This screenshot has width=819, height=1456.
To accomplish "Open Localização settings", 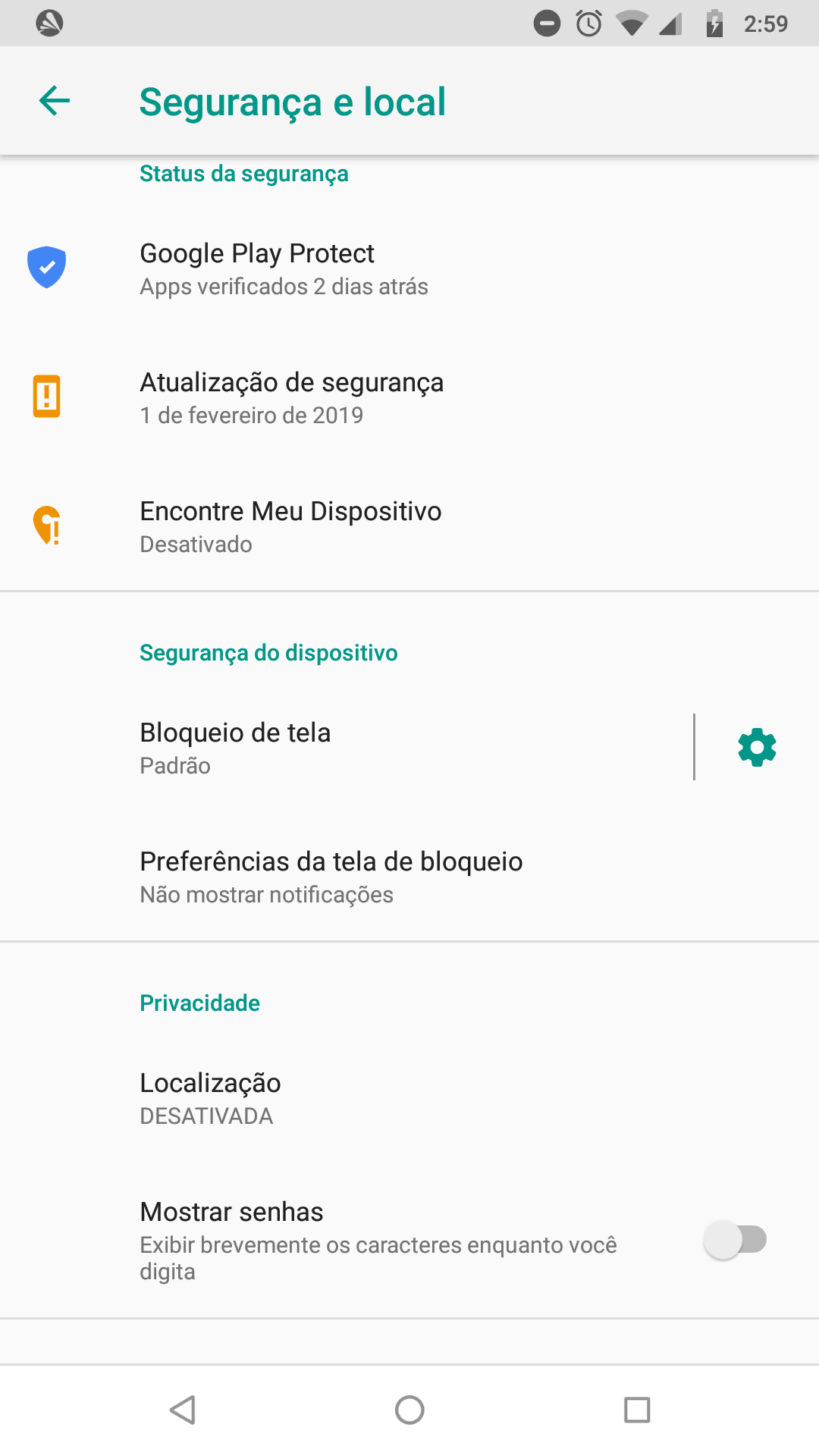I will [409, 1098].
